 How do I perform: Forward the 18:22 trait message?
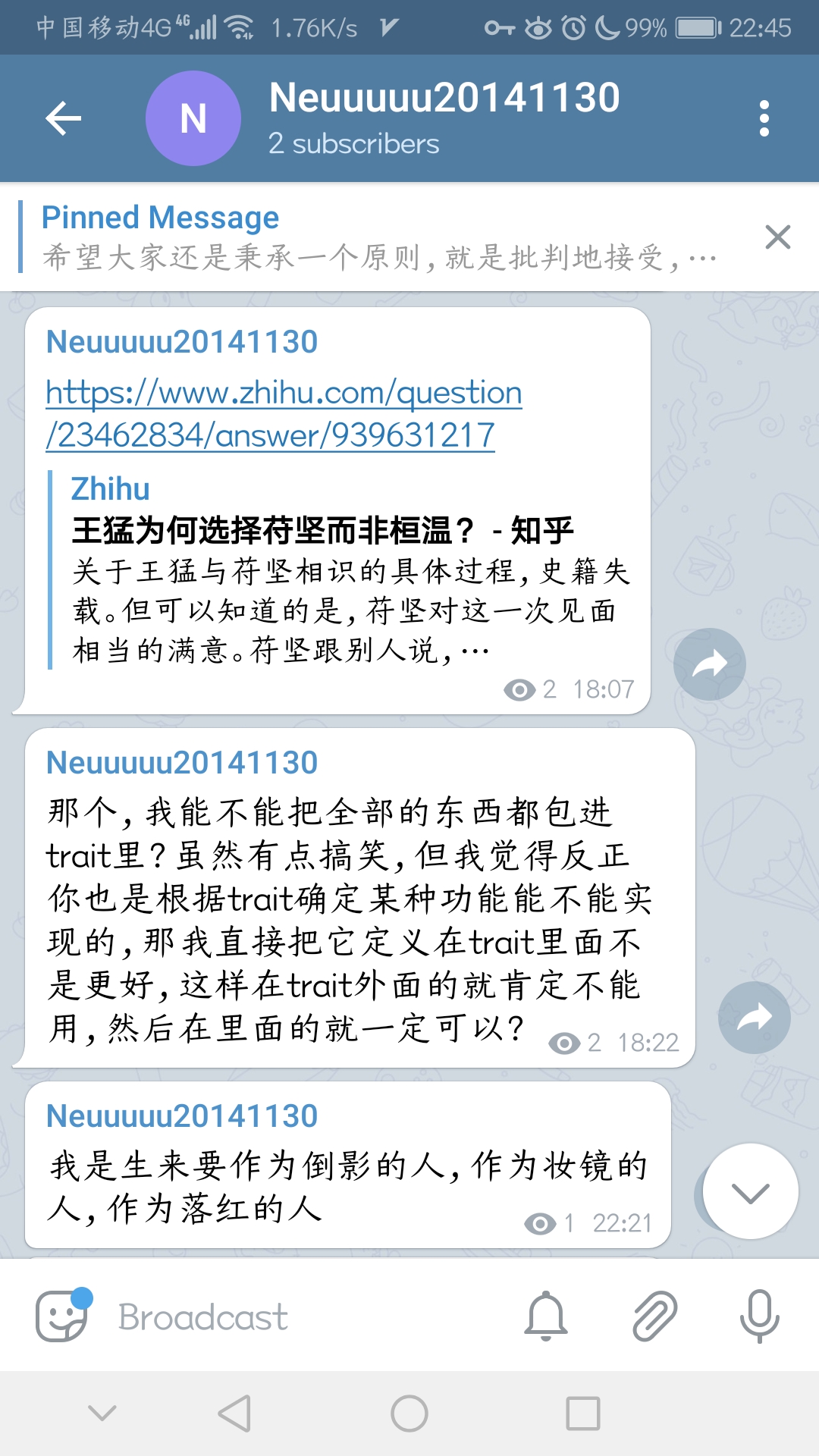click(754, 1017)
